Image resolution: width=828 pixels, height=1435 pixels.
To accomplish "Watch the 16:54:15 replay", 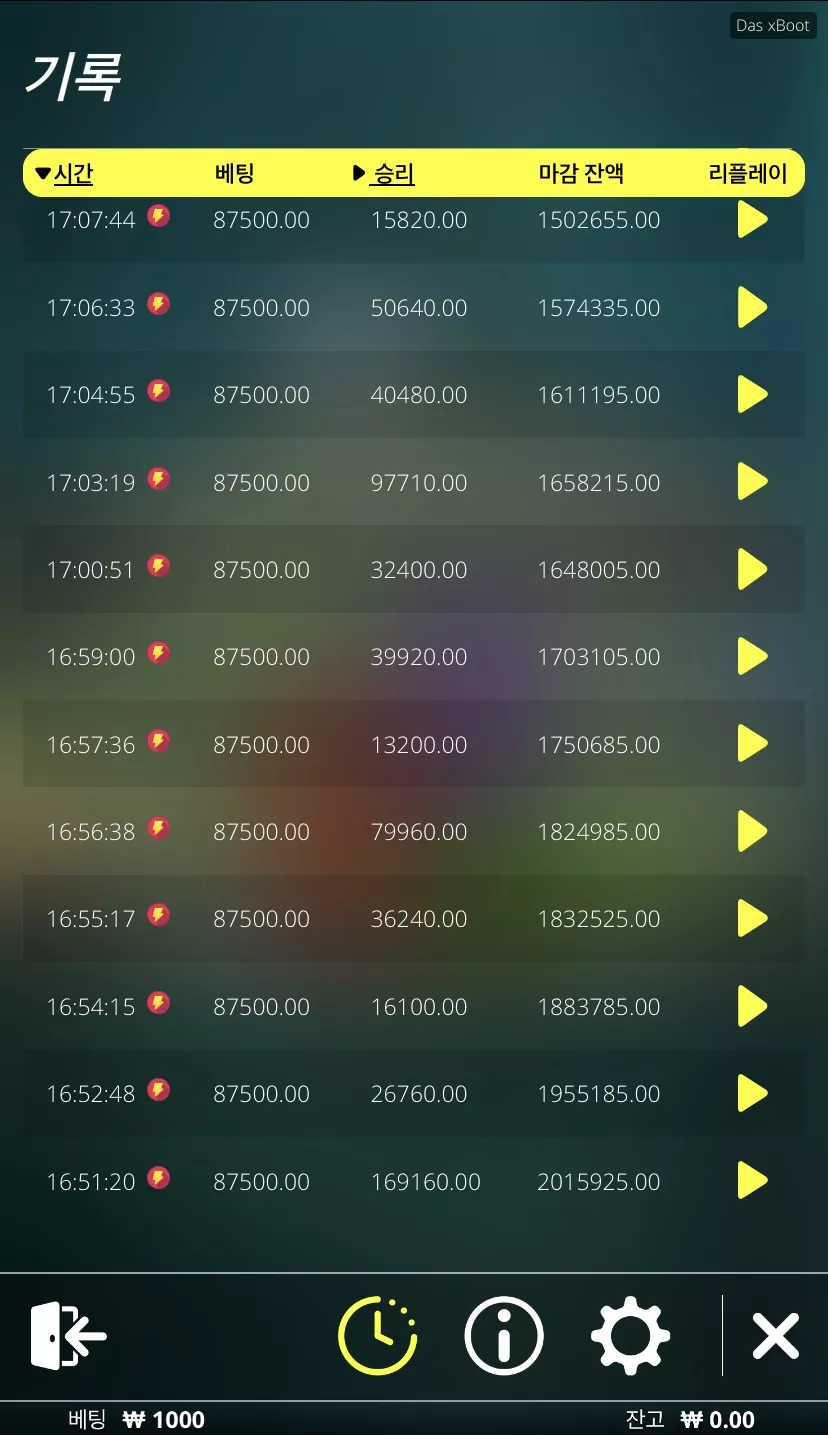I will [x=752, y=1006].
